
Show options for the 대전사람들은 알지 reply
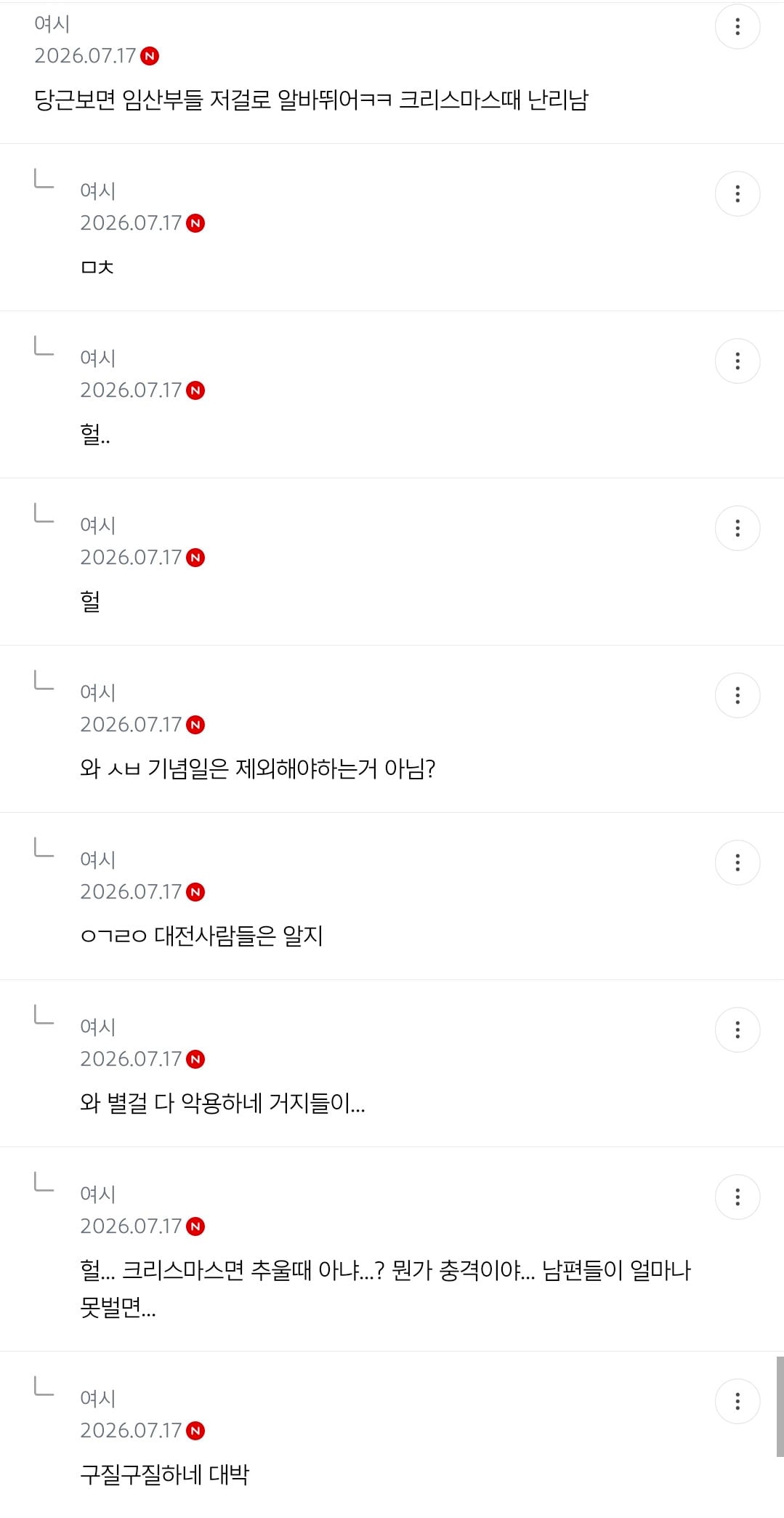(737, 863)
